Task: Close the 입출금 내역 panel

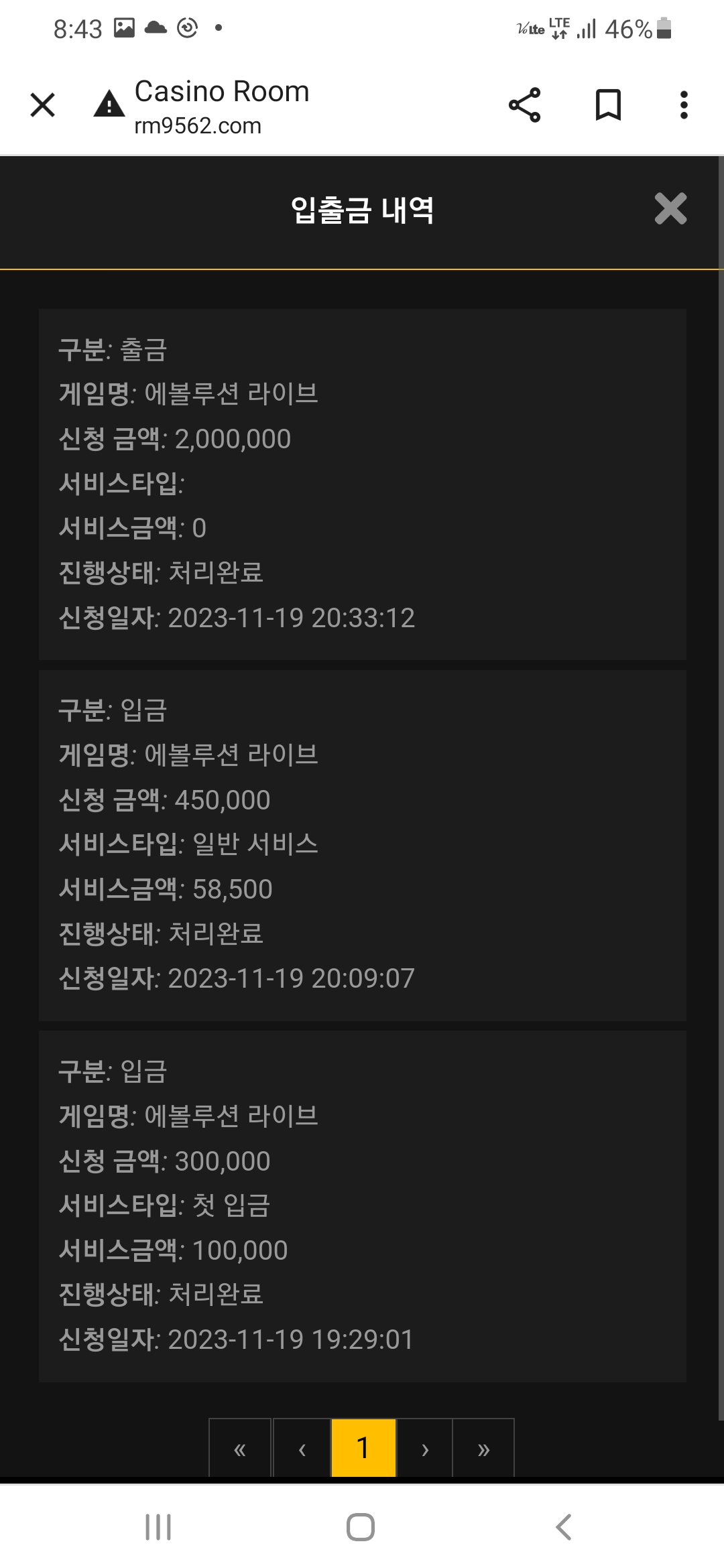Action: coord(670,208)
